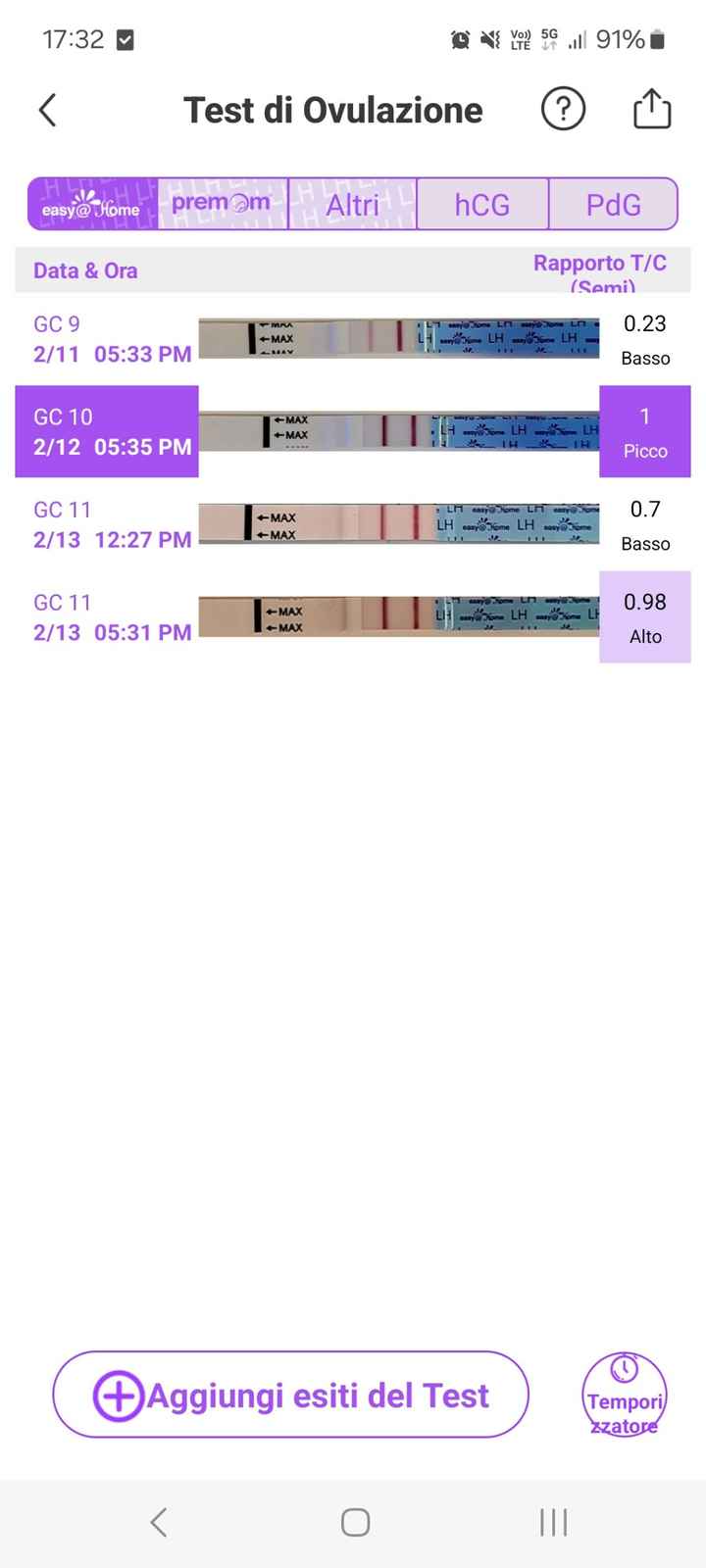Viewport: 706px width, 1568px height.
Task: Open the help question mark icon
Action: (563, 109)
